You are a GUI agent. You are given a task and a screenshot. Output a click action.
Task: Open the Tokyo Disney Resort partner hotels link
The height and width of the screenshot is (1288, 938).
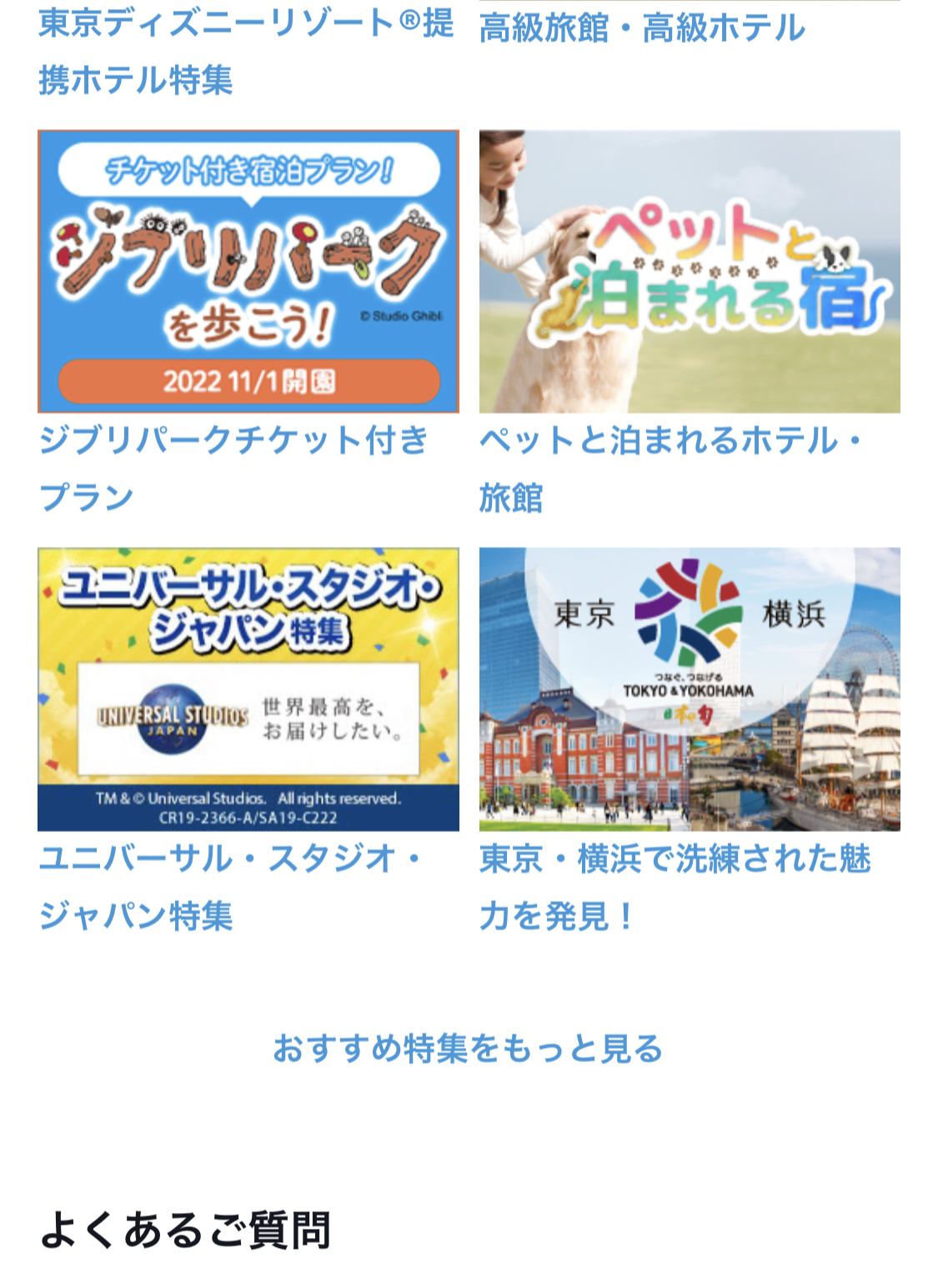coord(246,52)
